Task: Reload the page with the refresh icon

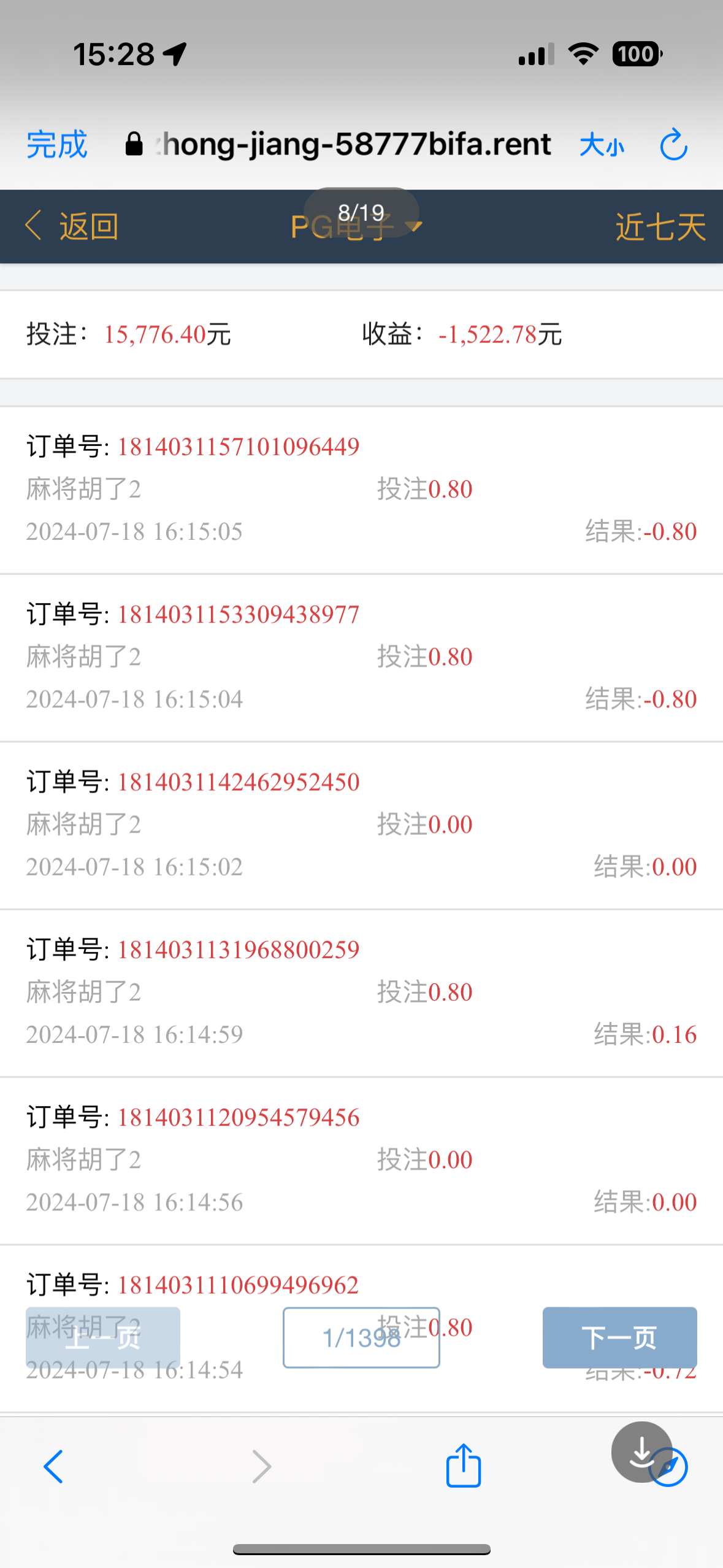Action: coord(673,145)
